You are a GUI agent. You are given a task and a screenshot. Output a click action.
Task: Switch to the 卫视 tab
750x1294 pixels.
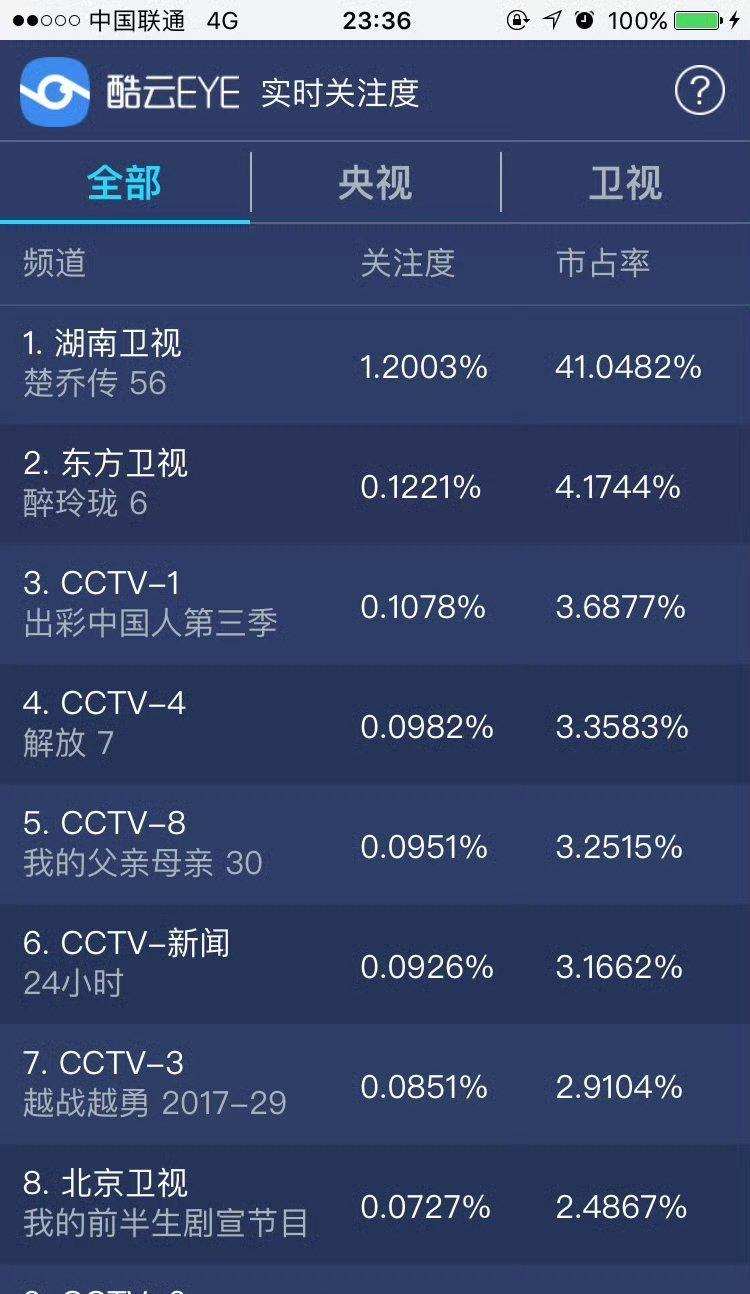pyautogui.click(x=626, y=184)
